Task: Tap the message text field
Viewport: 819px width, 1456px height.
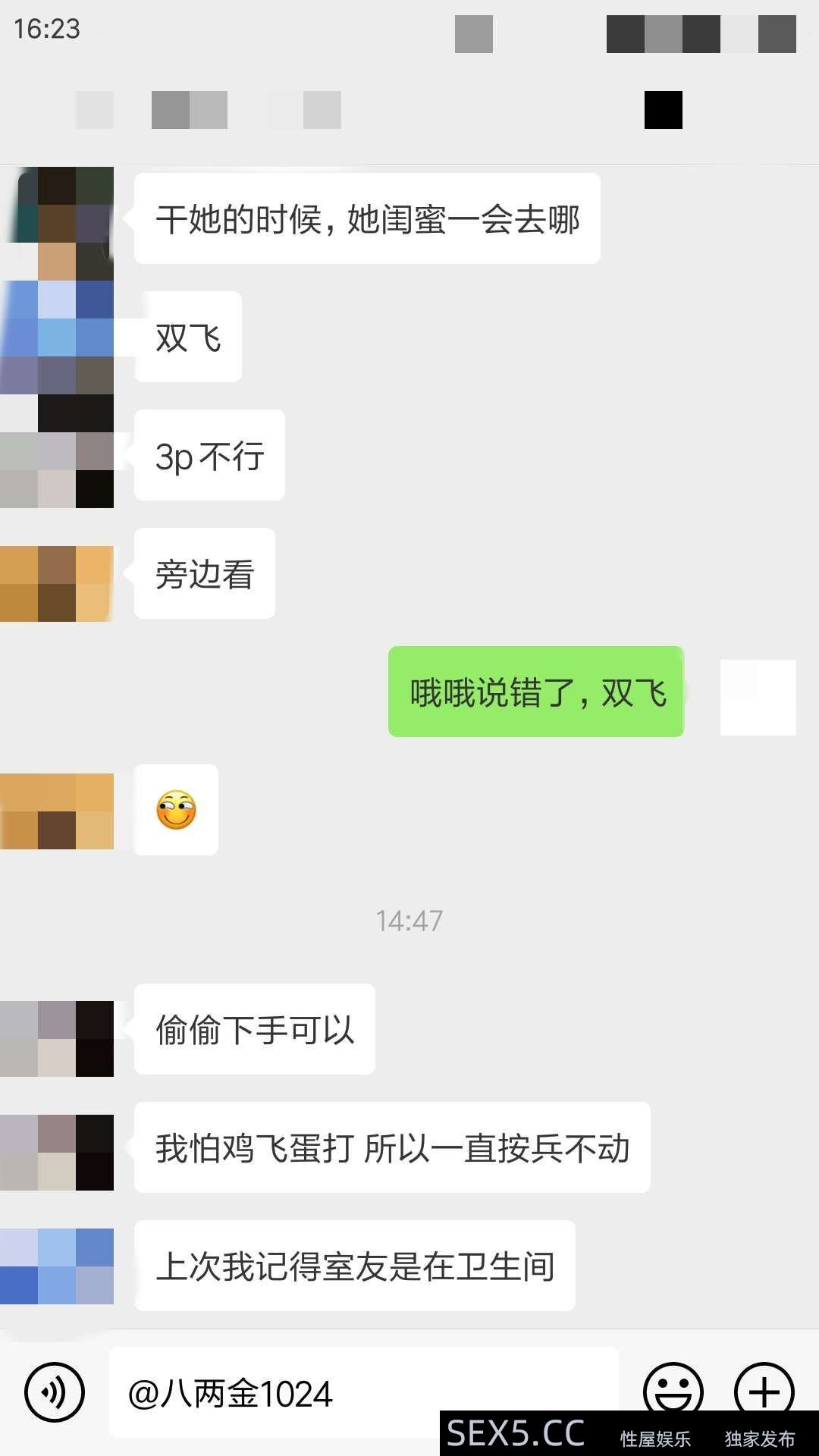Action: click(364, 1392)
